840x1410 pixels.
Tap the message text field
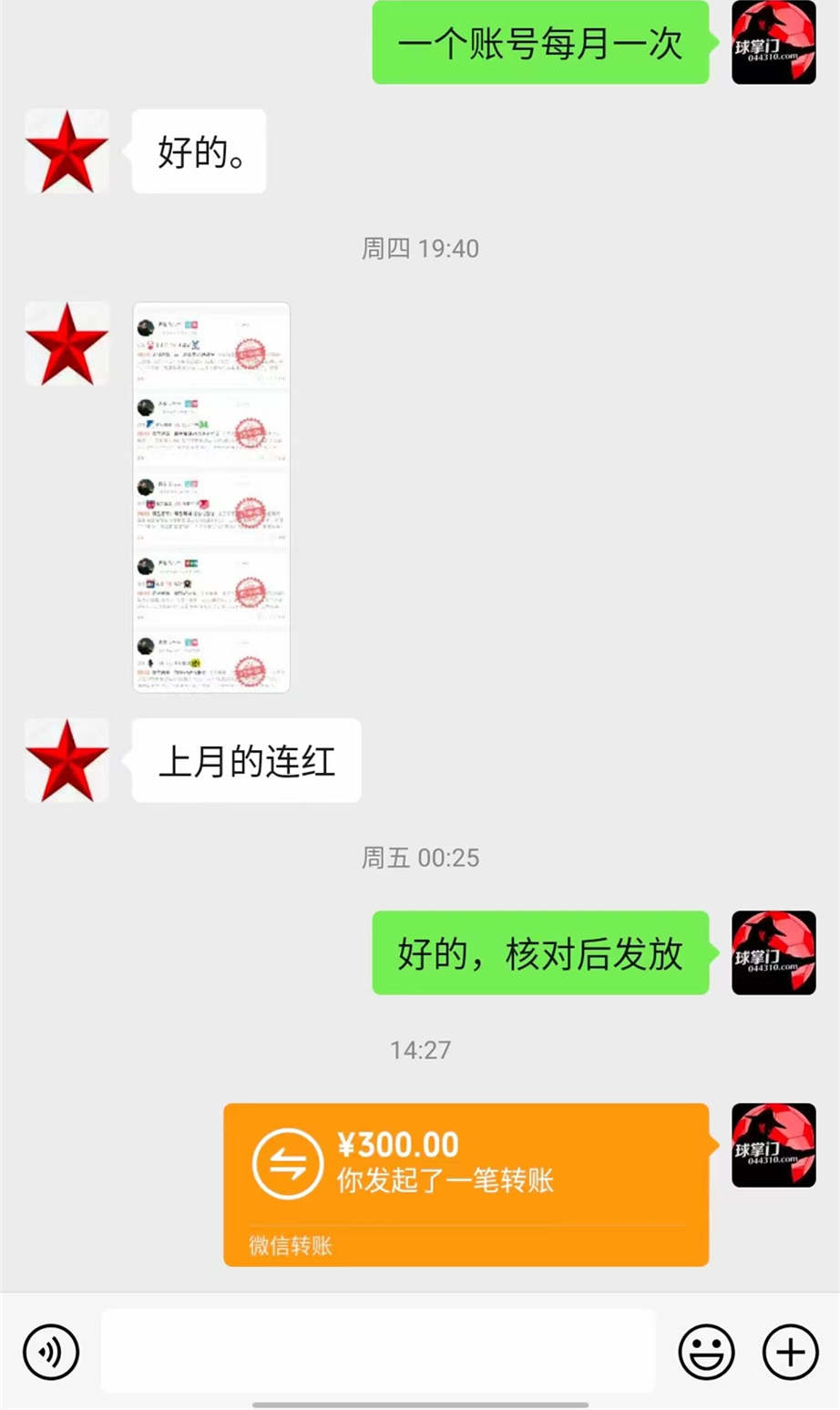(x=378, y=1351)
